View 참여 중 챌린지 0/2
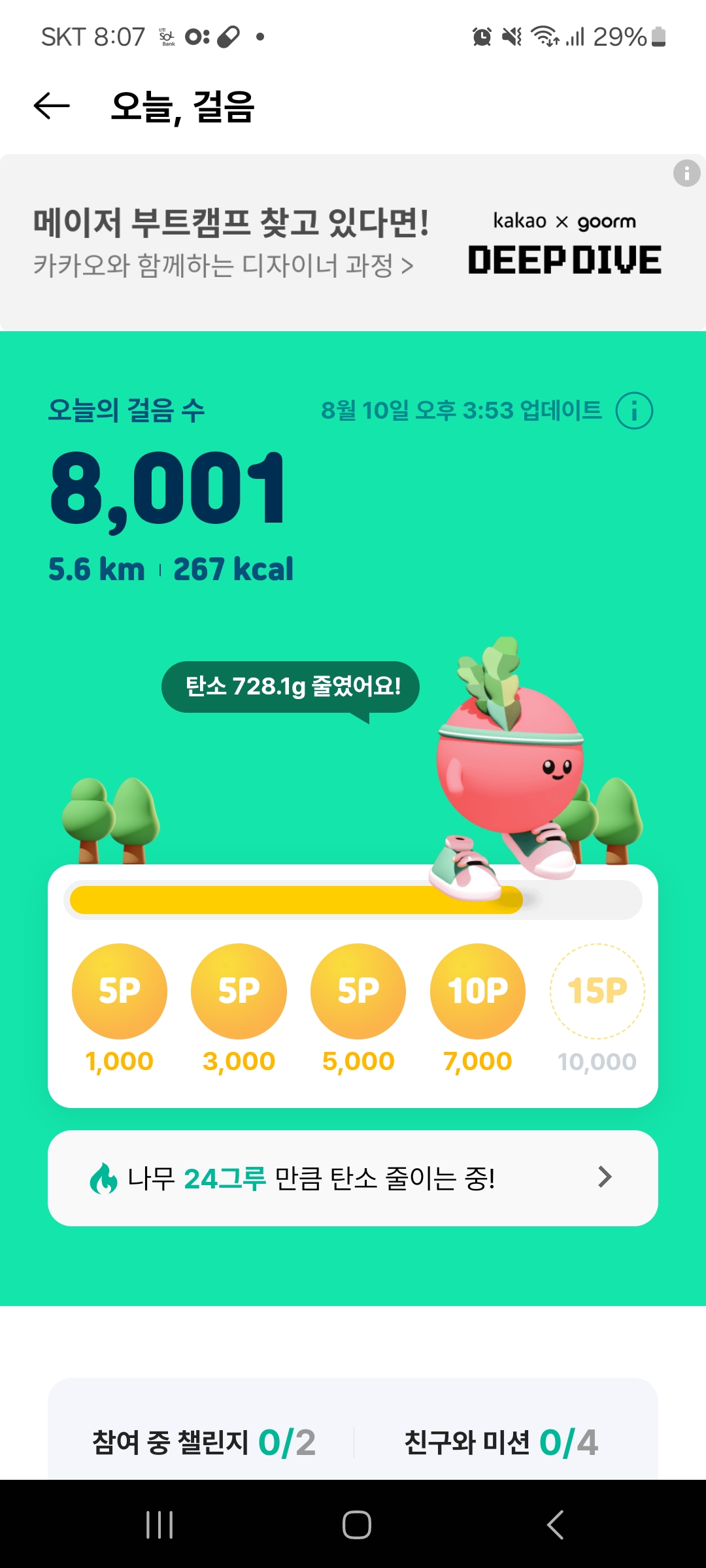Viewport: 706px width, 1568px height. coord(204,1442)
